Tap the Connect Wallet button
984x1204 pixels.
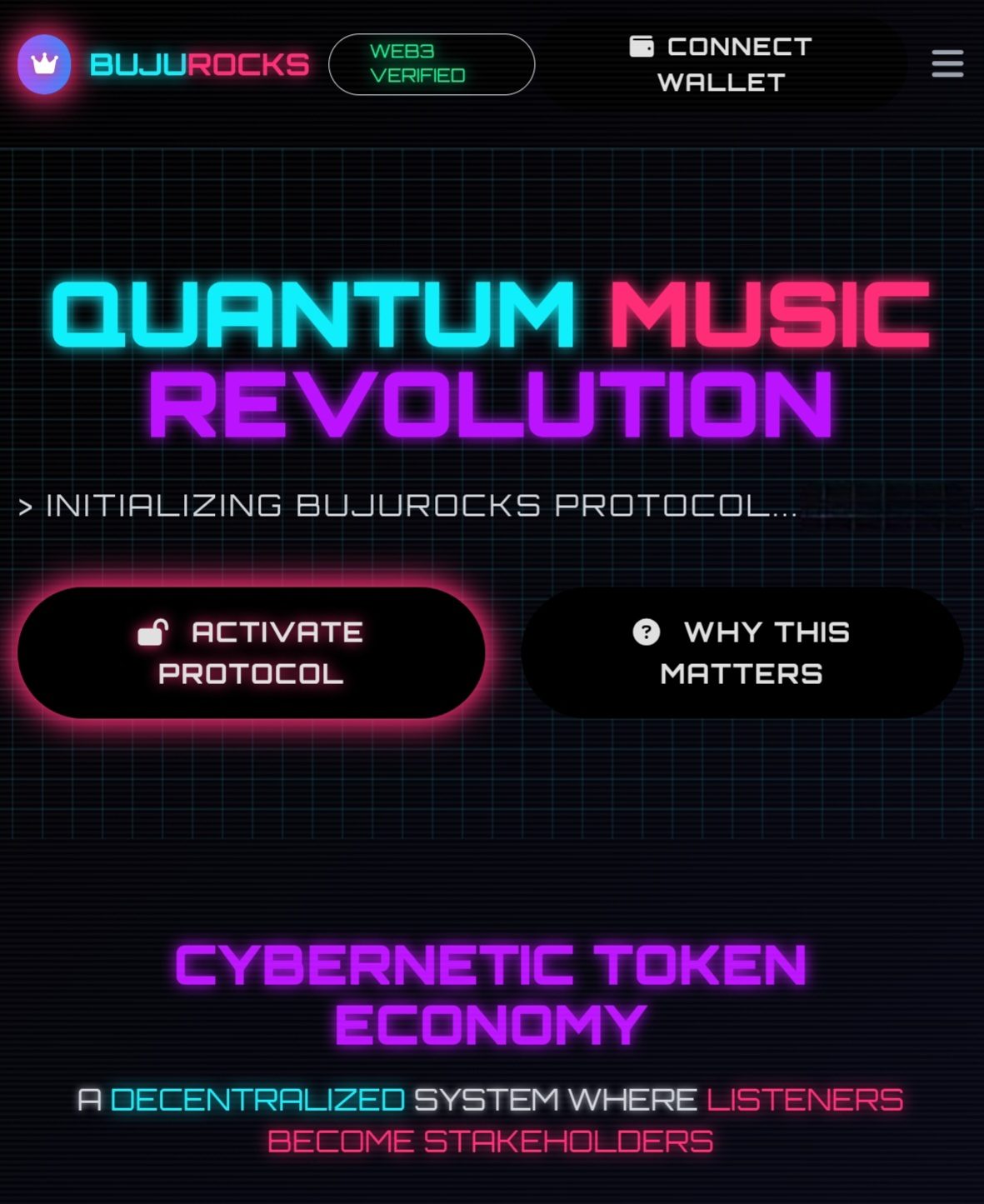[722, 65]
